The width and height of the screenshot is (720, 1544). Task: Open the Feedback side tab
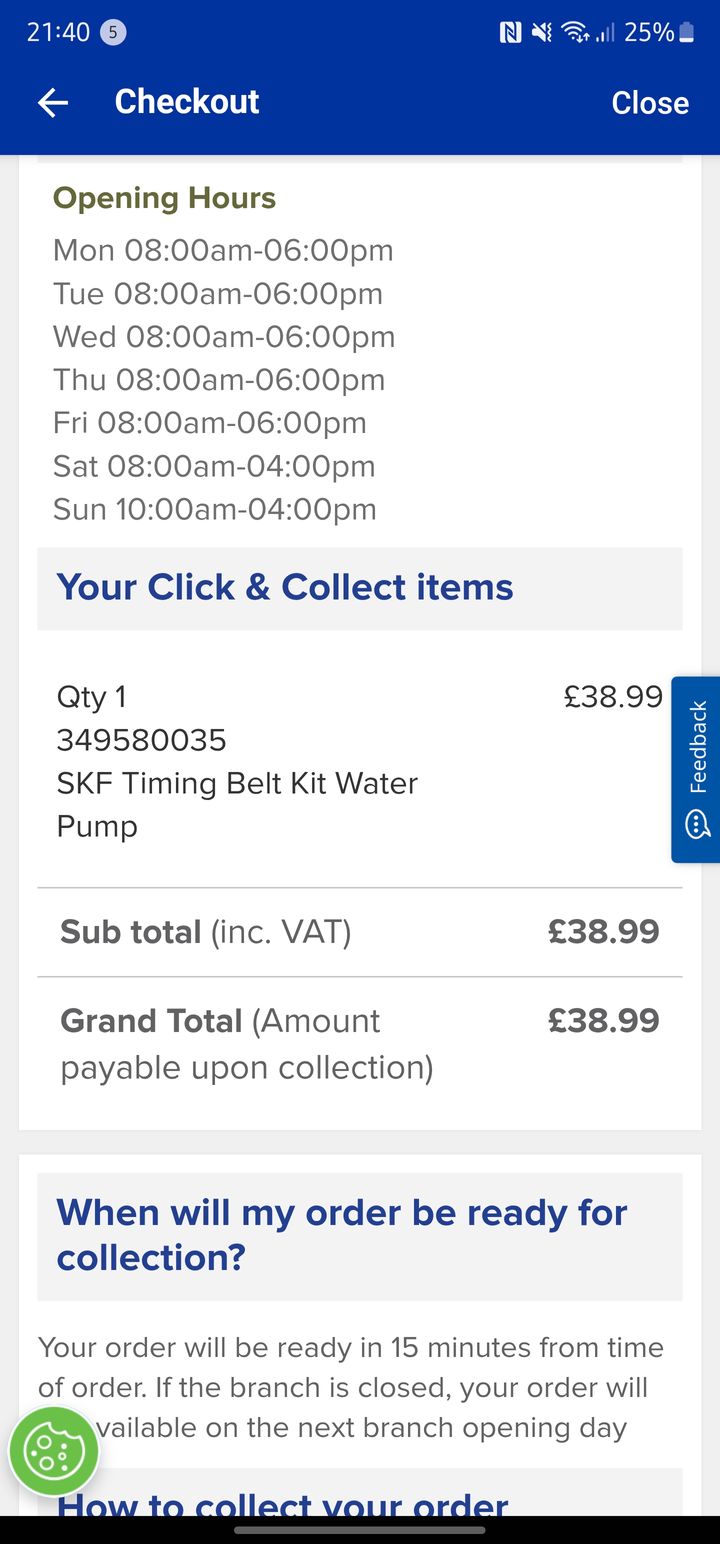pos(697,768)
